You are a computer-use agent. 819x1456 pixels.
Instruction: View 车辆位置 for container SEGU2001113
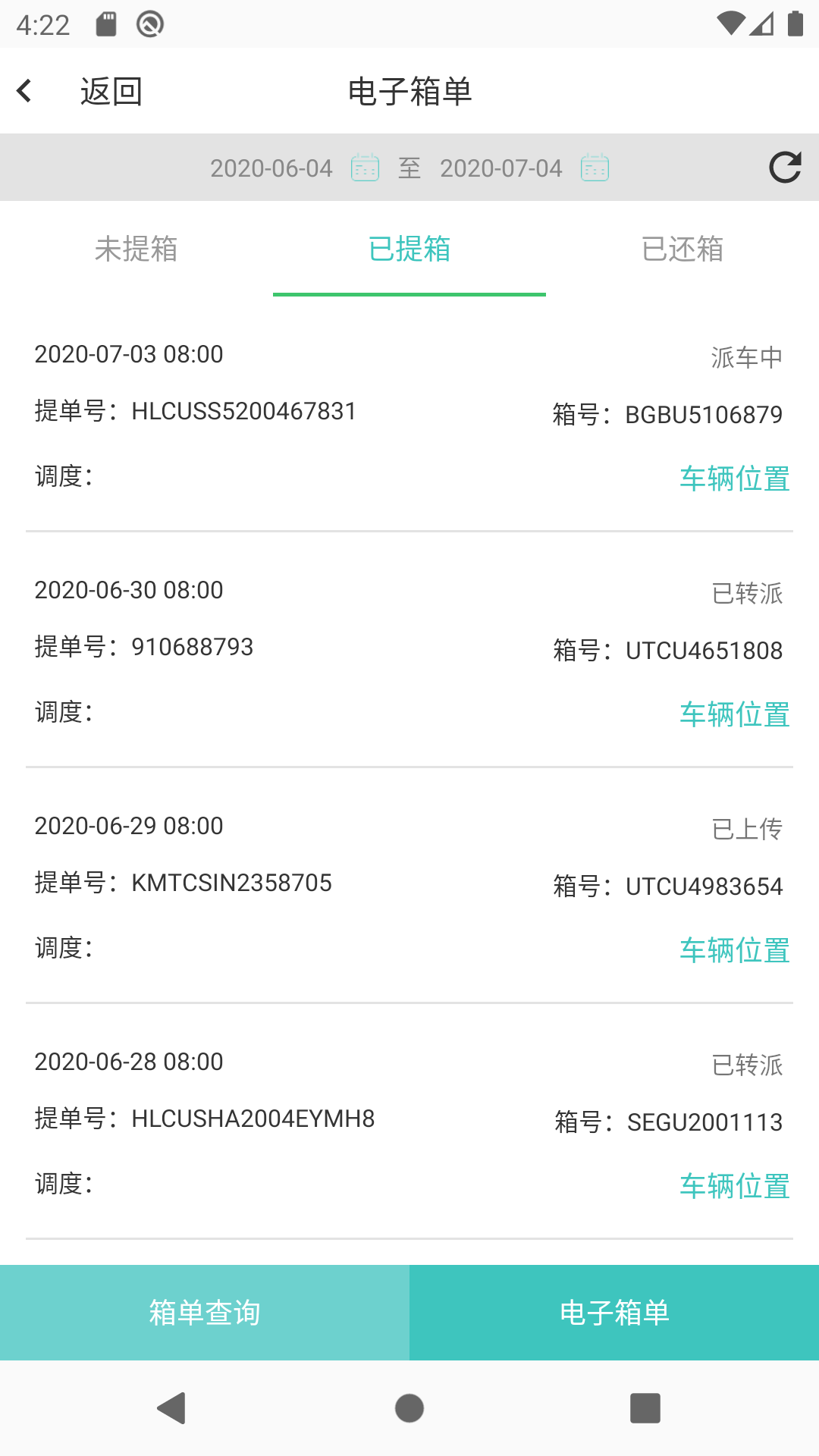coord(734,1186)
